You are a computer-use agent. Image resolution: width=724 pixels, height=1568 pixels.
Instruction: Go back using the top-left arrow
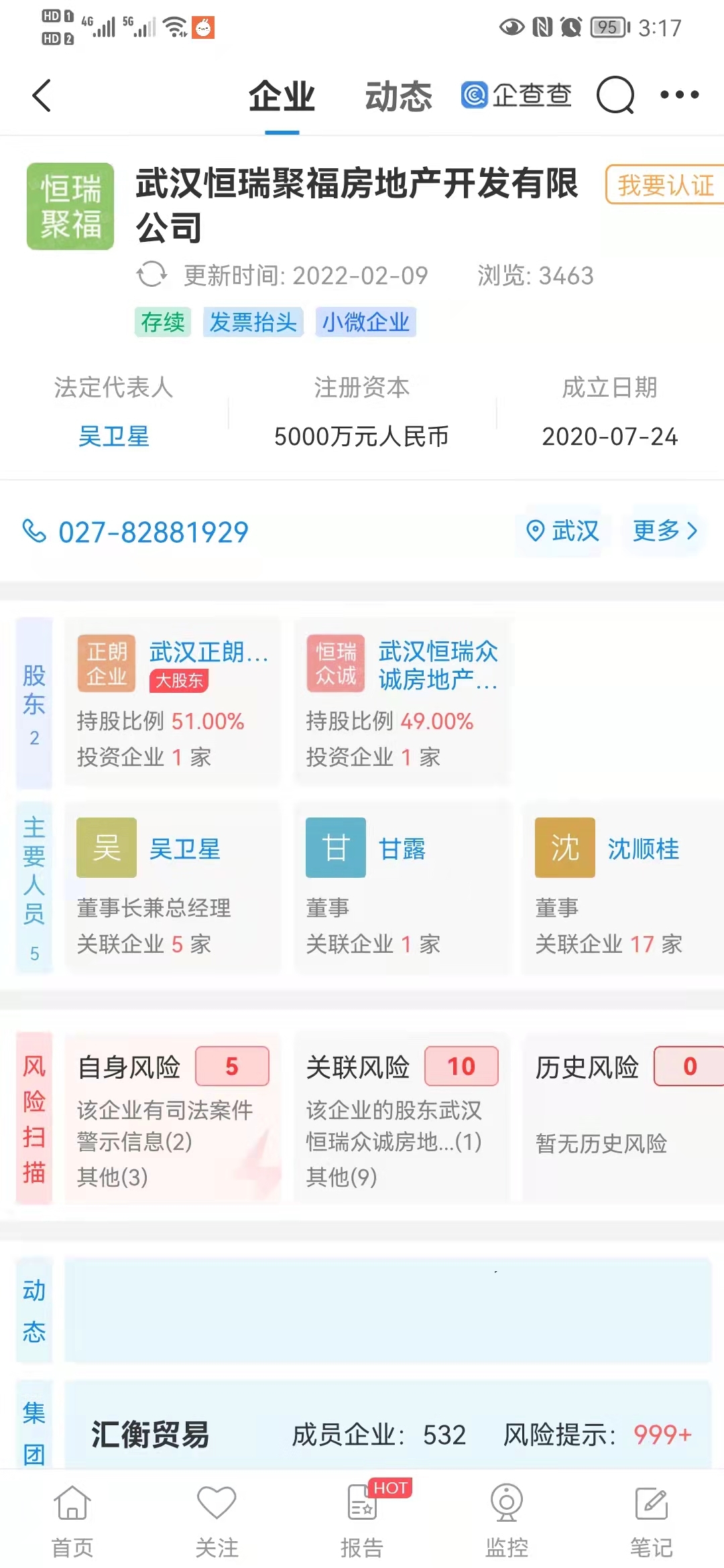42,95
